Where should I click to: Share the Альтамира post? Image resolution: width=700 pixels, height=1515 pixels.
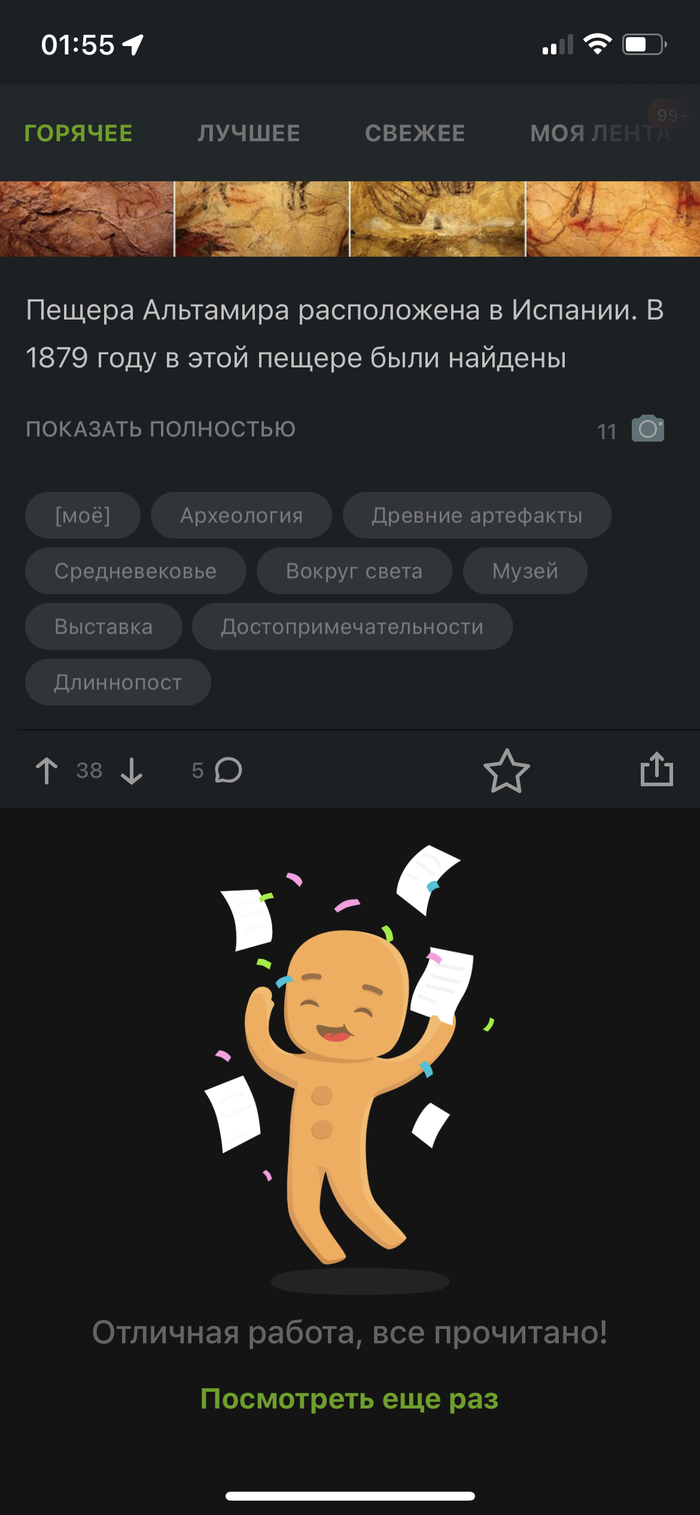(656, 770)
